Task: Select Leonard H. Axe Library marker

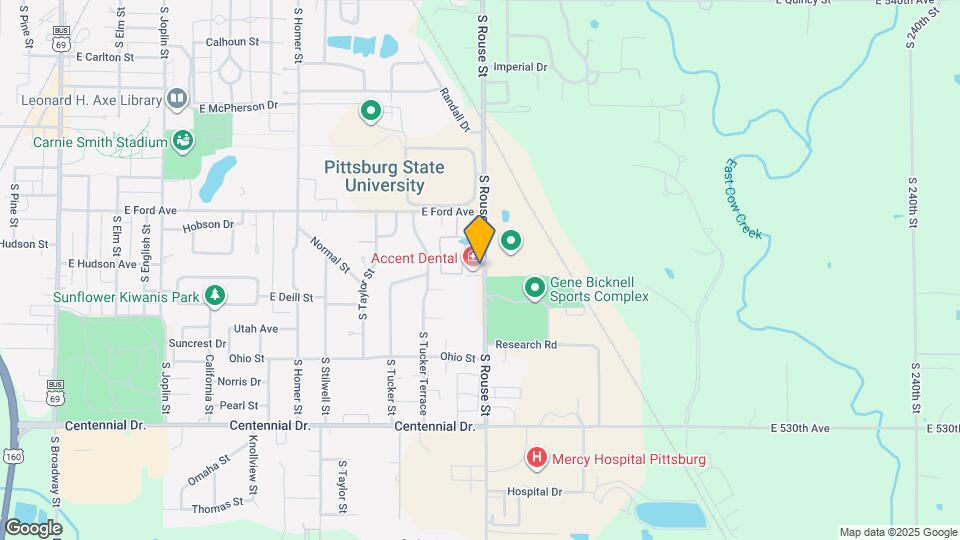Action: tap(177, 98)
